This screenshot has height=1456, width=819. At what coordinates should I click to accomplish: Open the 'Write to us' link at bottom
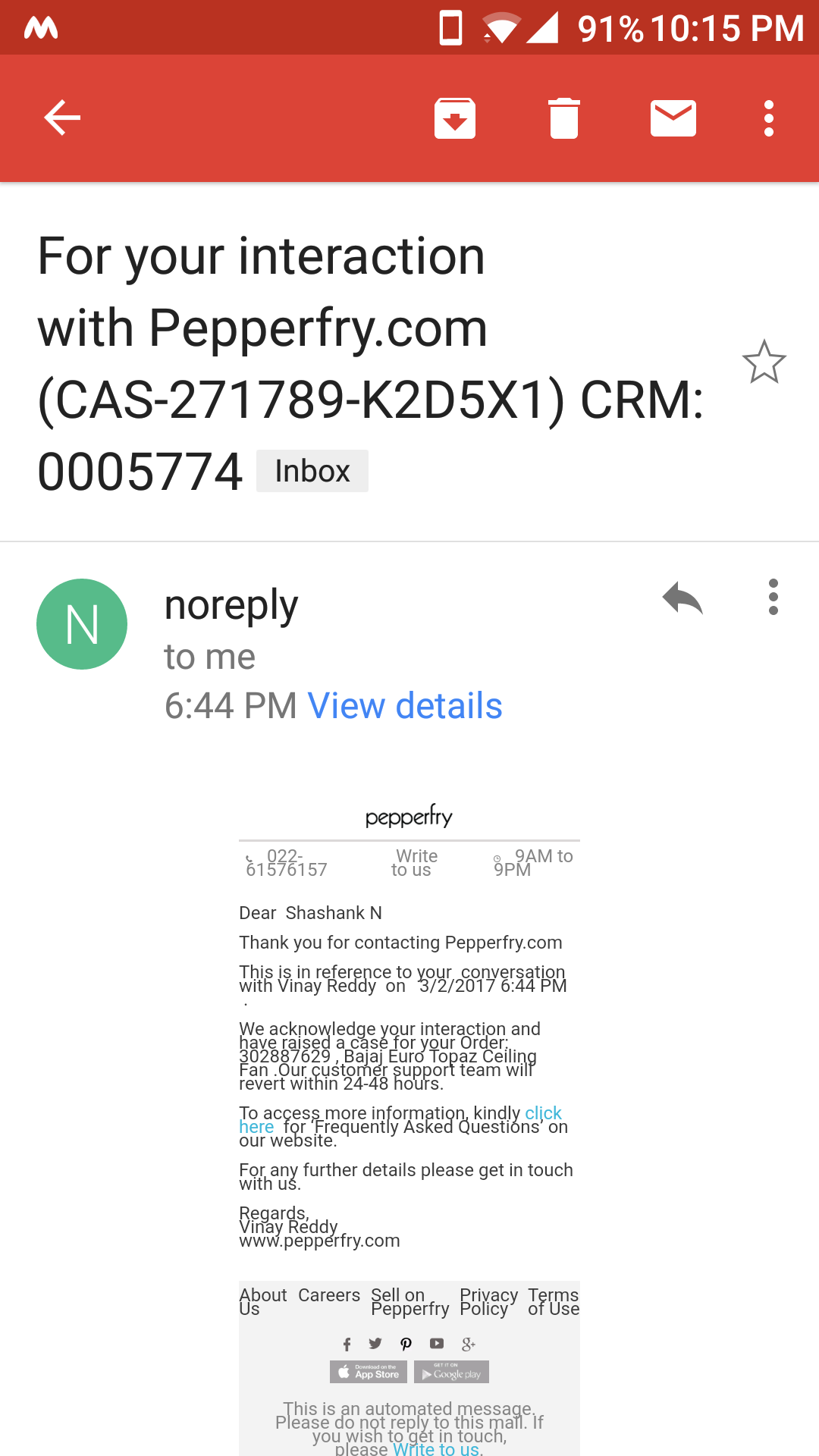tap(436, 1449)
